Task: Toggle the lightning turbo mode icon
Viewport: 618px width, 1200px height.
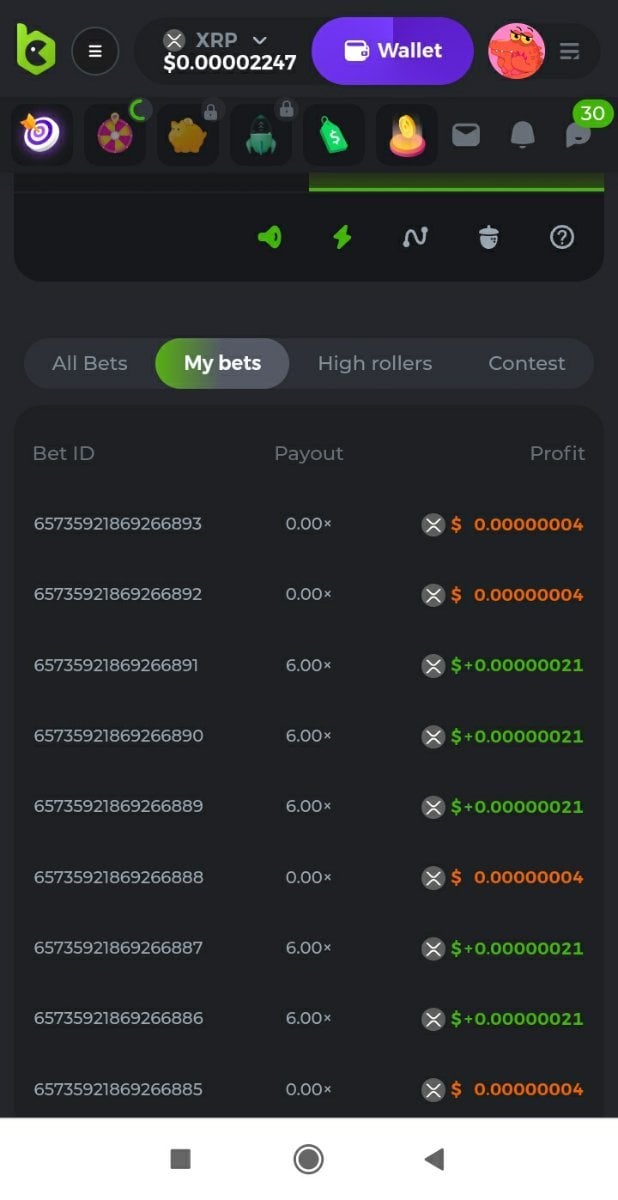Action: pos(342,237)
